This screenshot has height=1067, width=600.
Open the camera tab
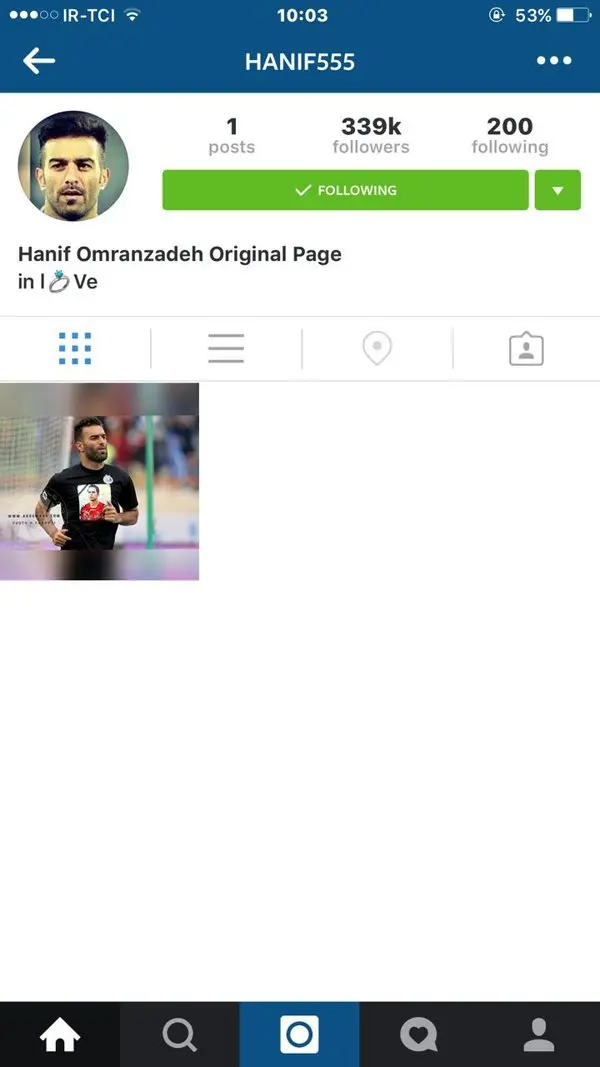click(x=299, y=1034)
